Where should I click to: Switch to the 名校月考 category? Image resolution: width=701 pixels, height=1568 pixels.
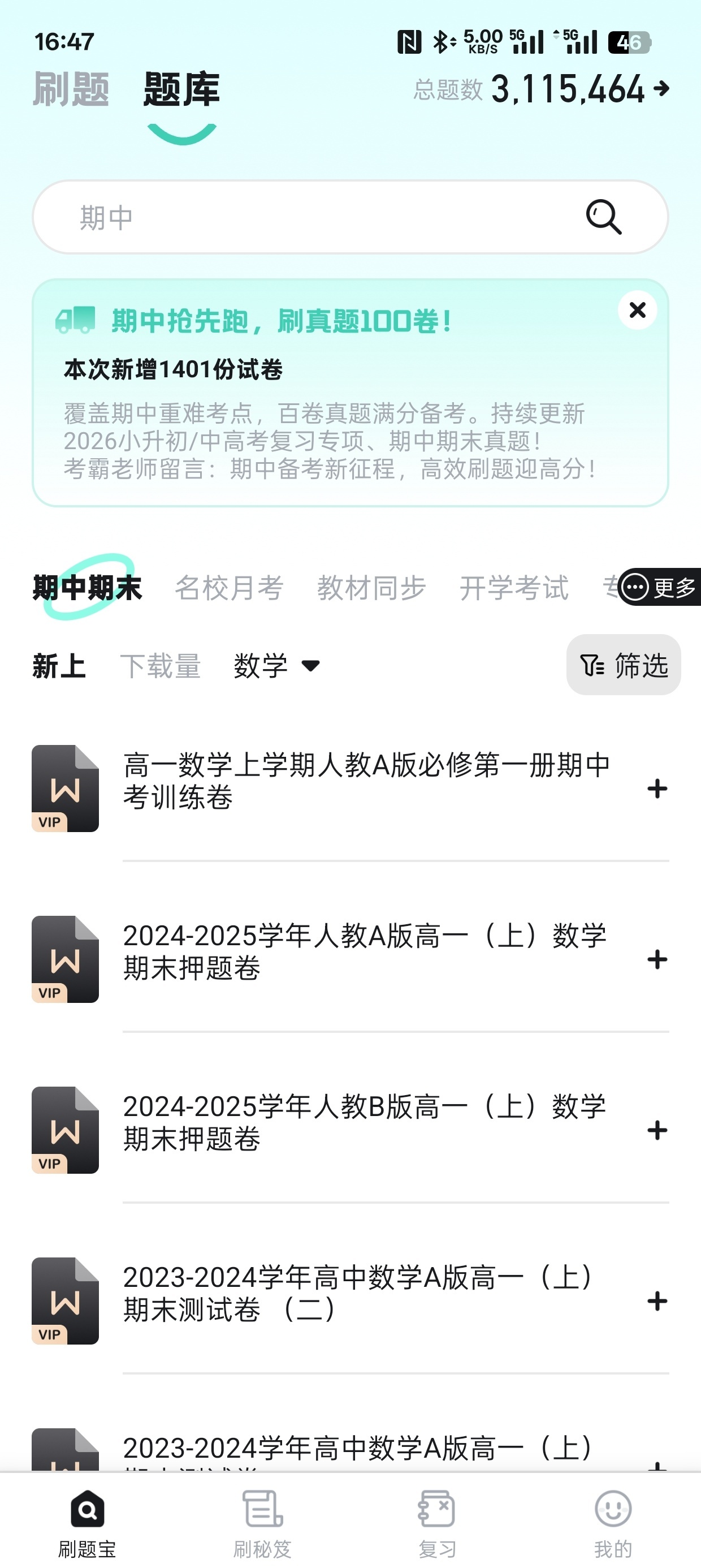point(229,588)
